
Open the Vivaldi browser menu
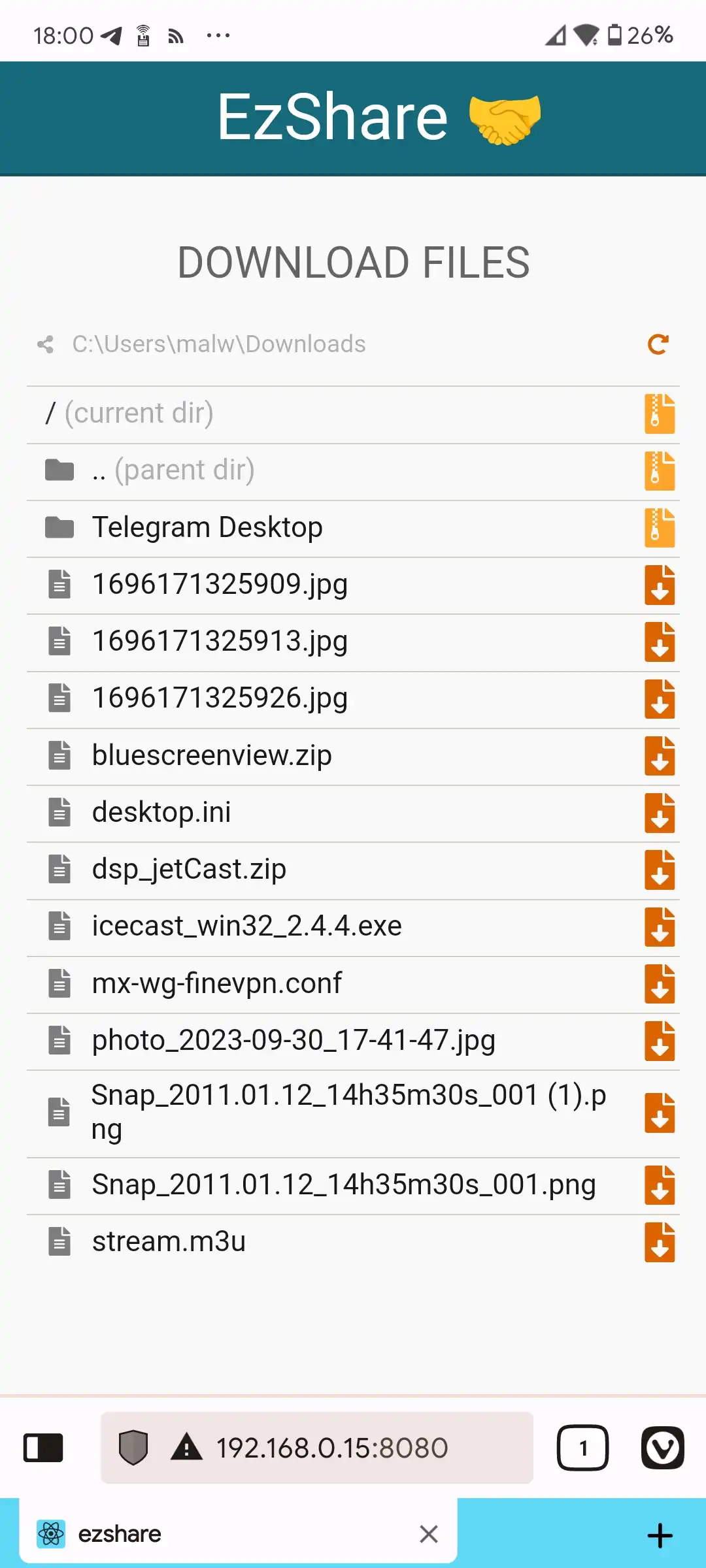[662, 1448]
